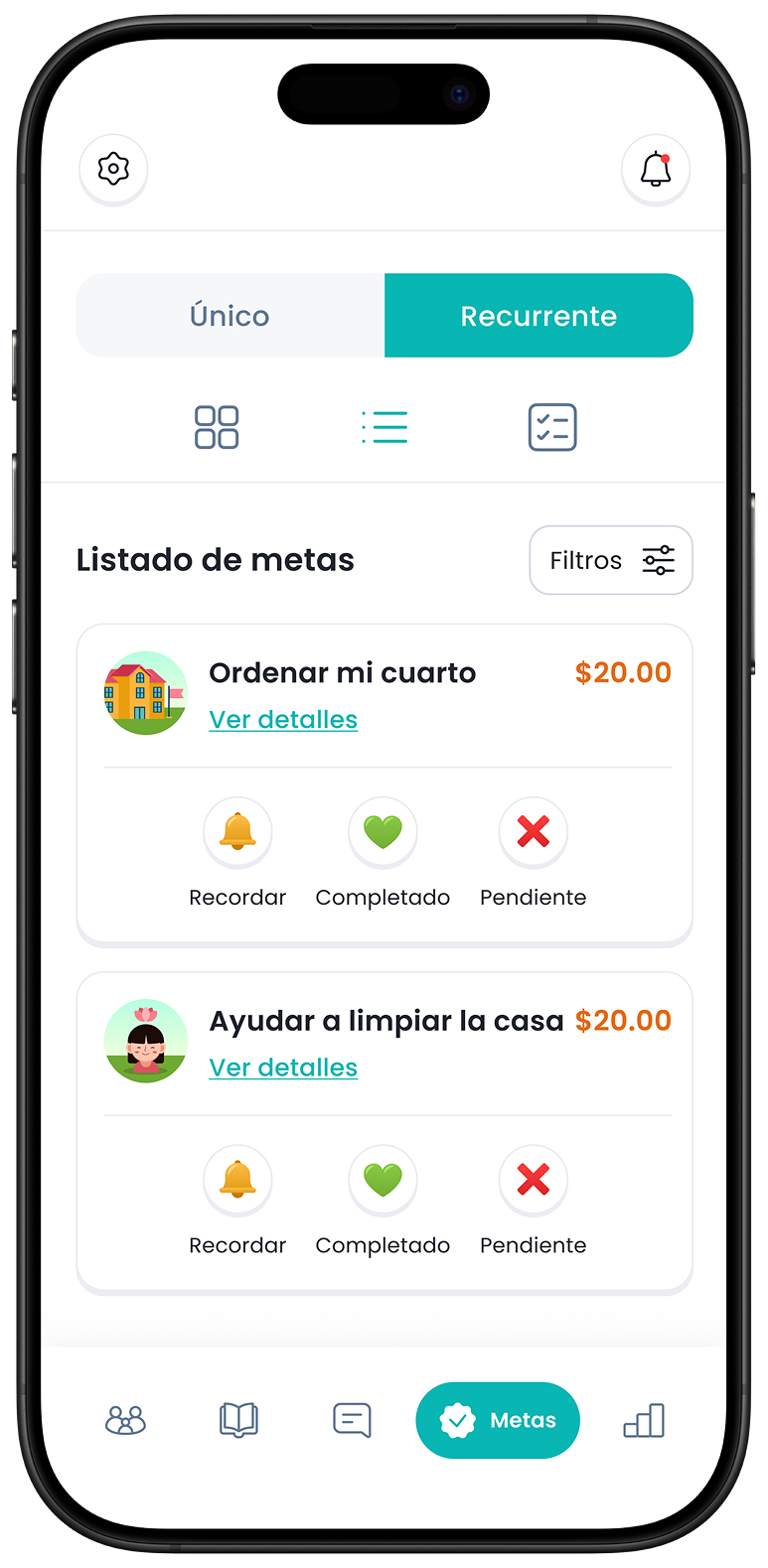
Task: Open the Filtros button
Action: [611, 560]
